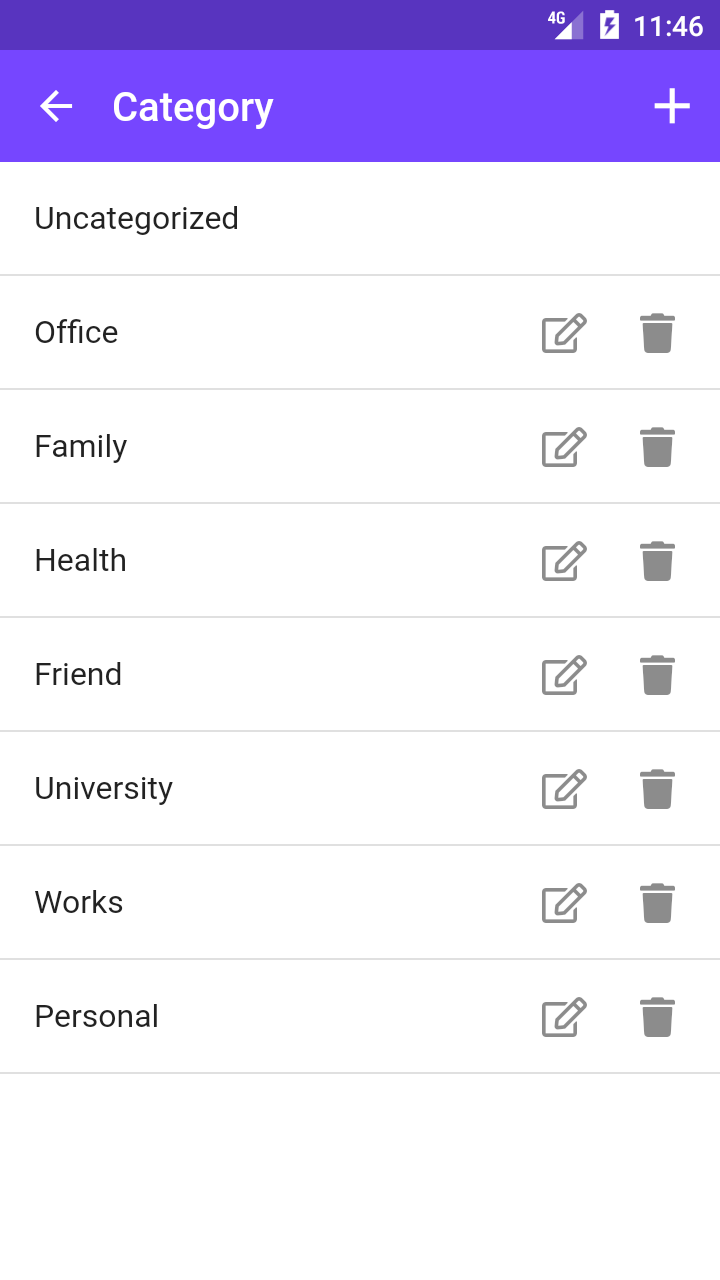Edit the Office category
The width and height of the screenshot is (720, 1280).
pos(564,333)
